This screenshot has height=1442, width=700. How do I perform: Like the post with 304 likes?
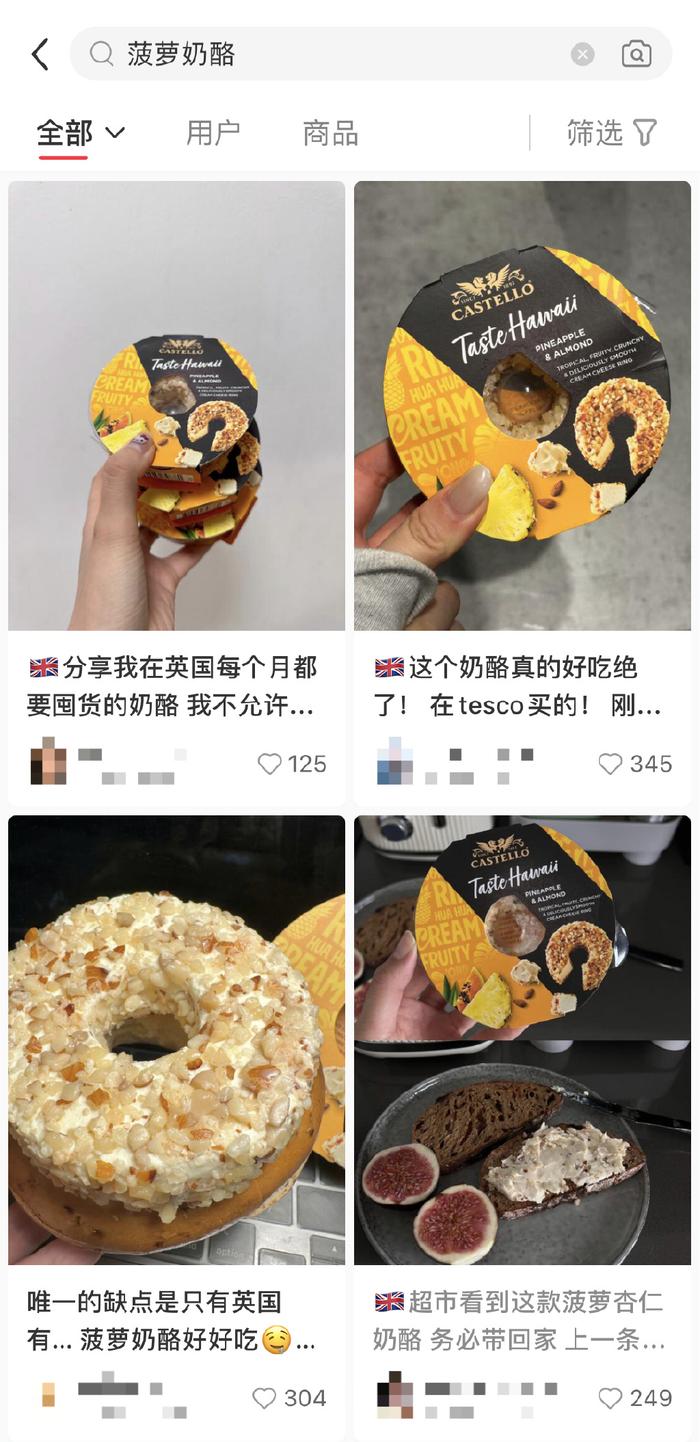pyautogui.click(x=264, y=1398)
